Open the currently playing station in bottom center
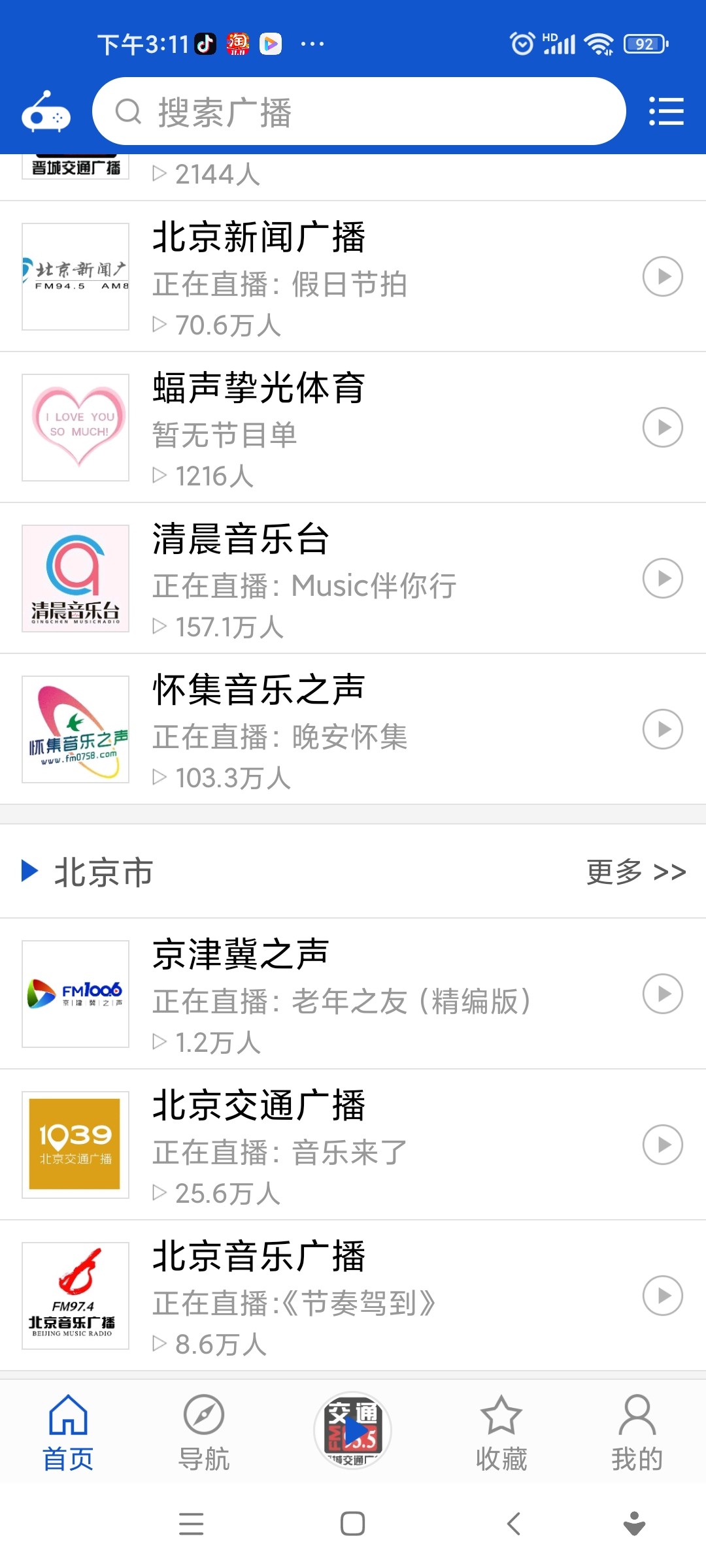706x1568 pixels. [353, 1430]
